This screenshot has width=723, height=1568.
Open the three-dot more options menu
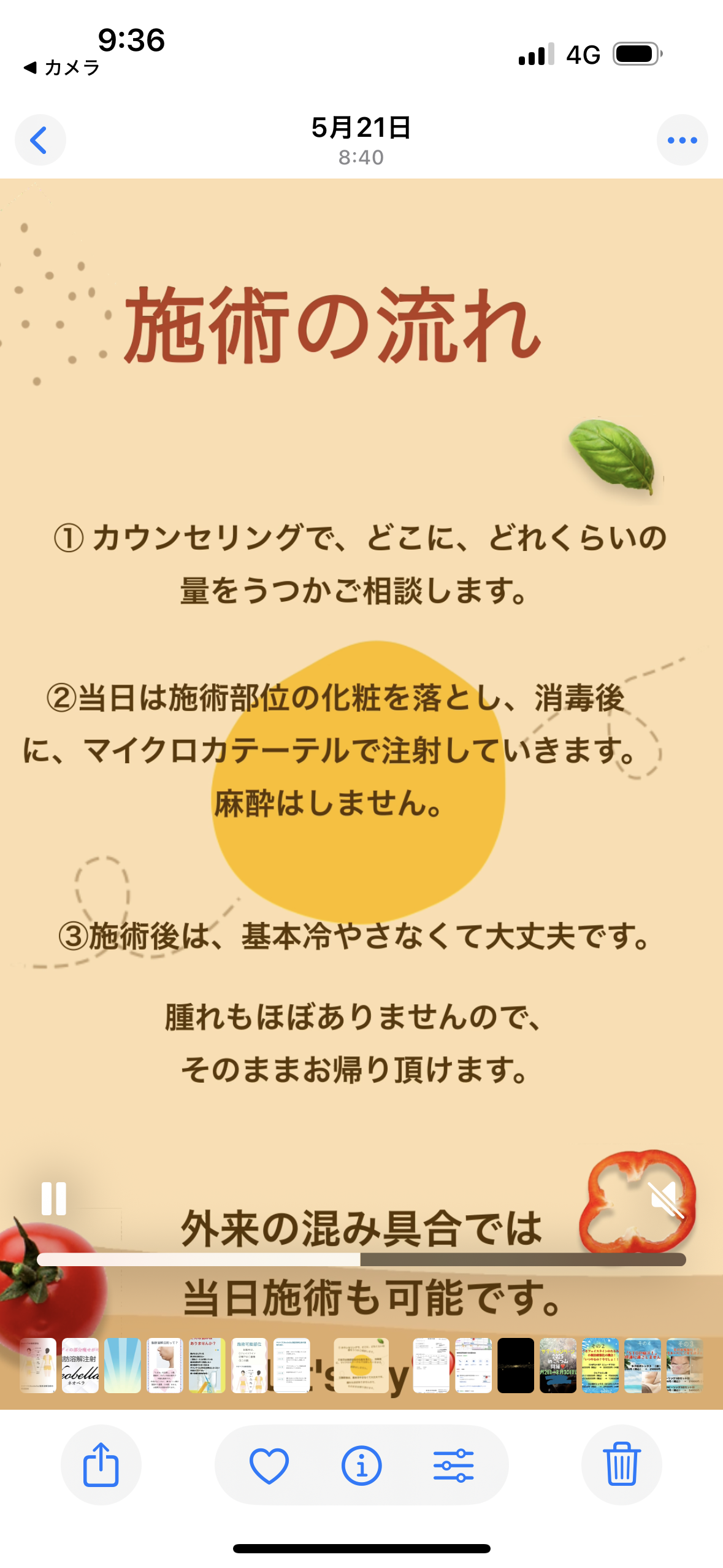click(682, 140)
